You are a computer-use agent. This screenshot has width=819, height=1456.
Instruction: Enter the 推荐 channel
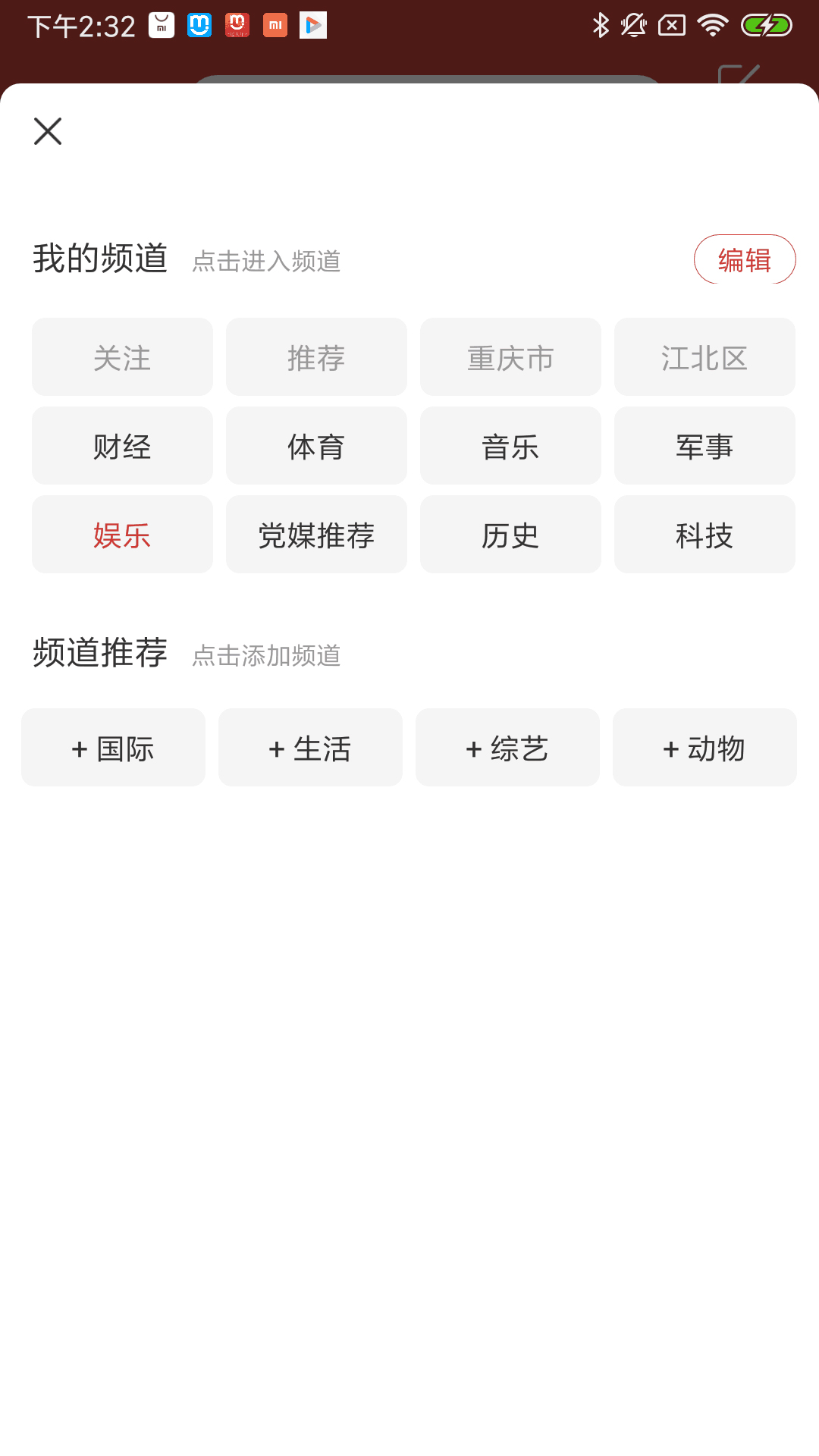[x=316, y=356]
